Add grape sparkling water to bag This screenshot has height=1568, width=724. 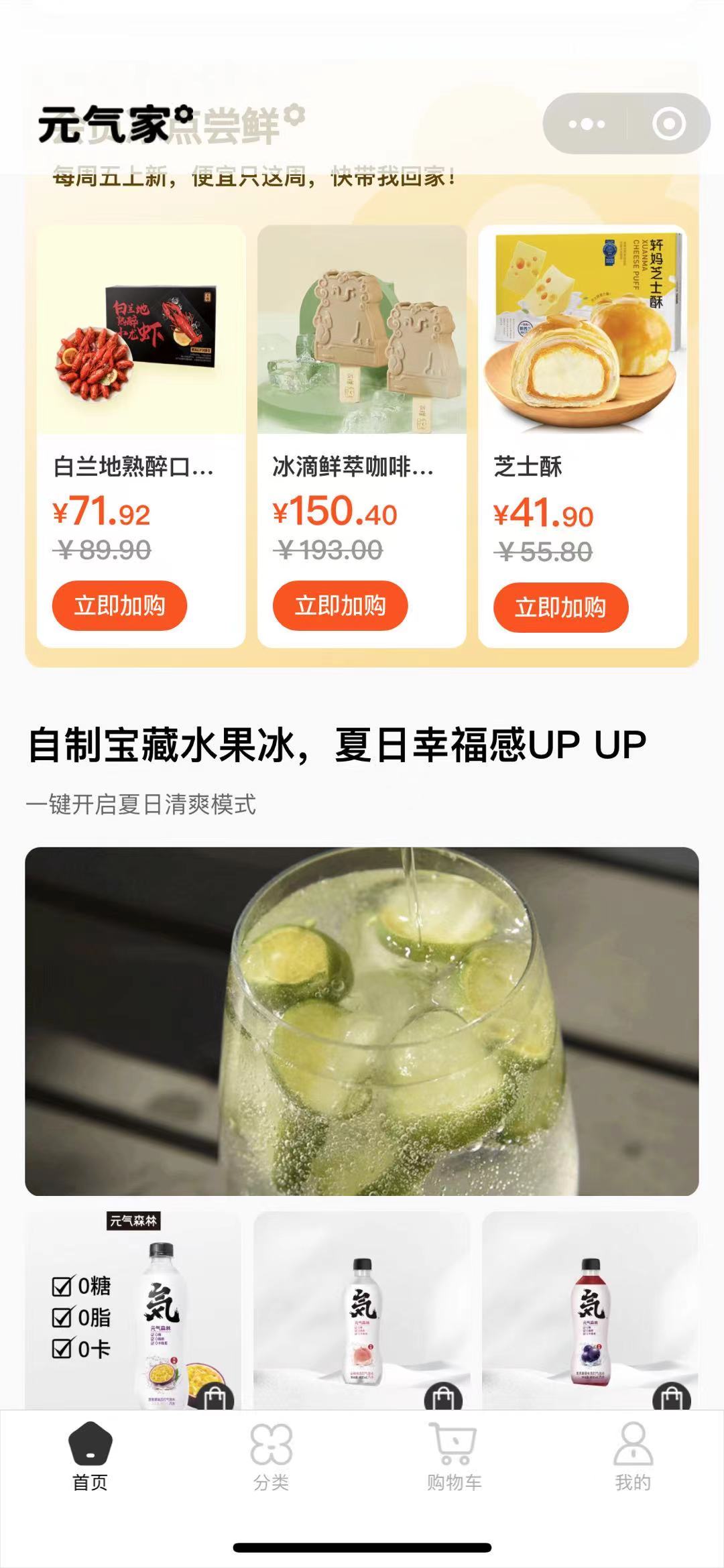(671, 1398)
